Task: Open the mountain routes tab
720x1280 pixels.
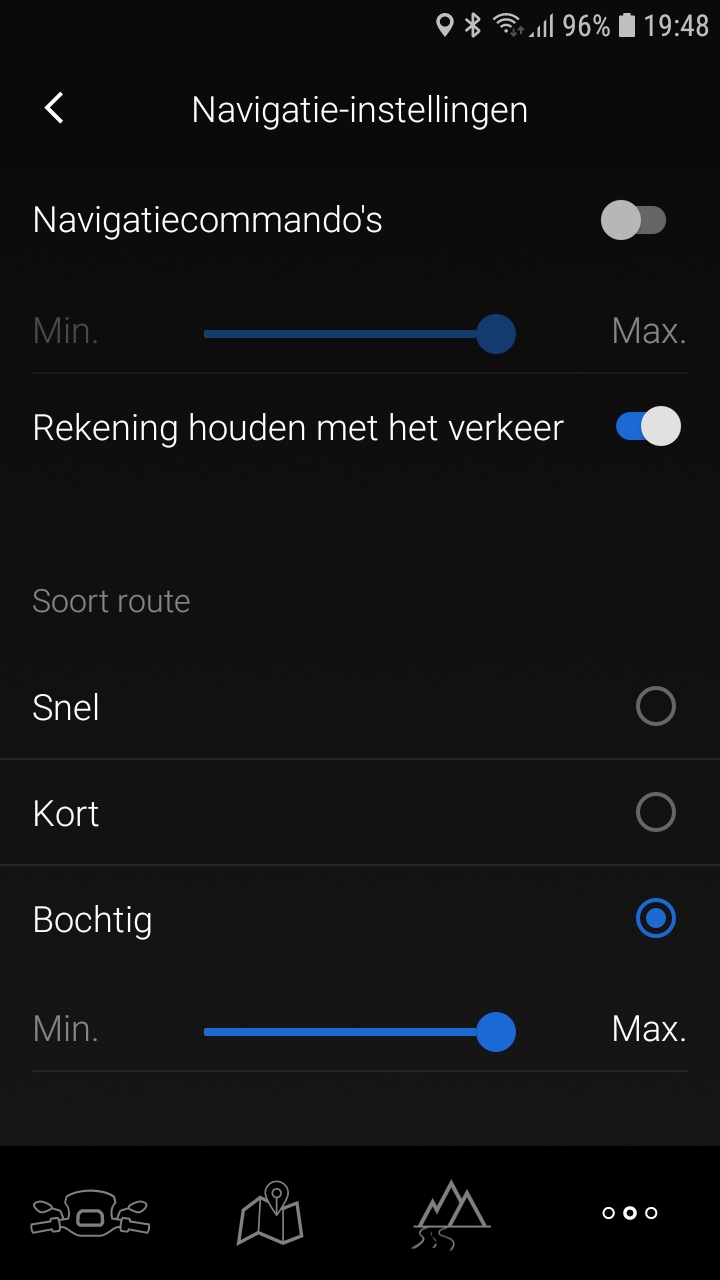Action: (x=450, y=1213)
